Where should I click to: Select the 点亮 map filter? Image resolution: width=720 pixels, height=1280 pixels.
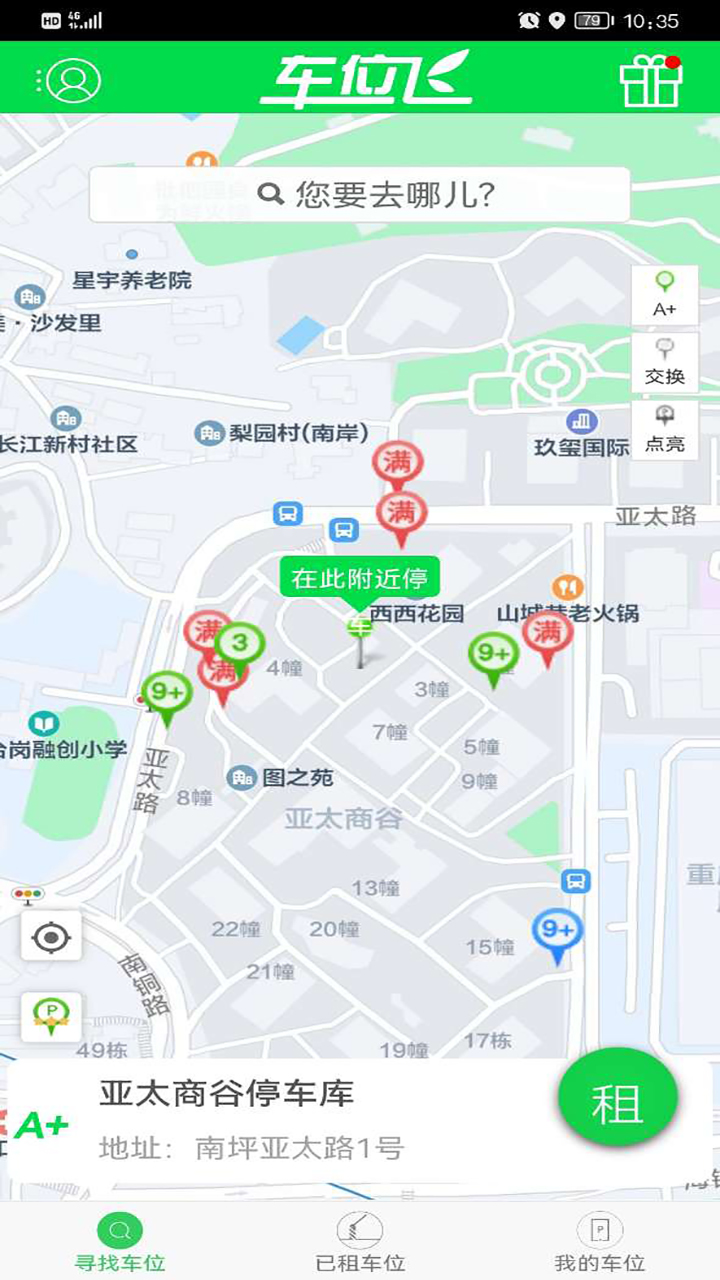click(x=665, y=429)
